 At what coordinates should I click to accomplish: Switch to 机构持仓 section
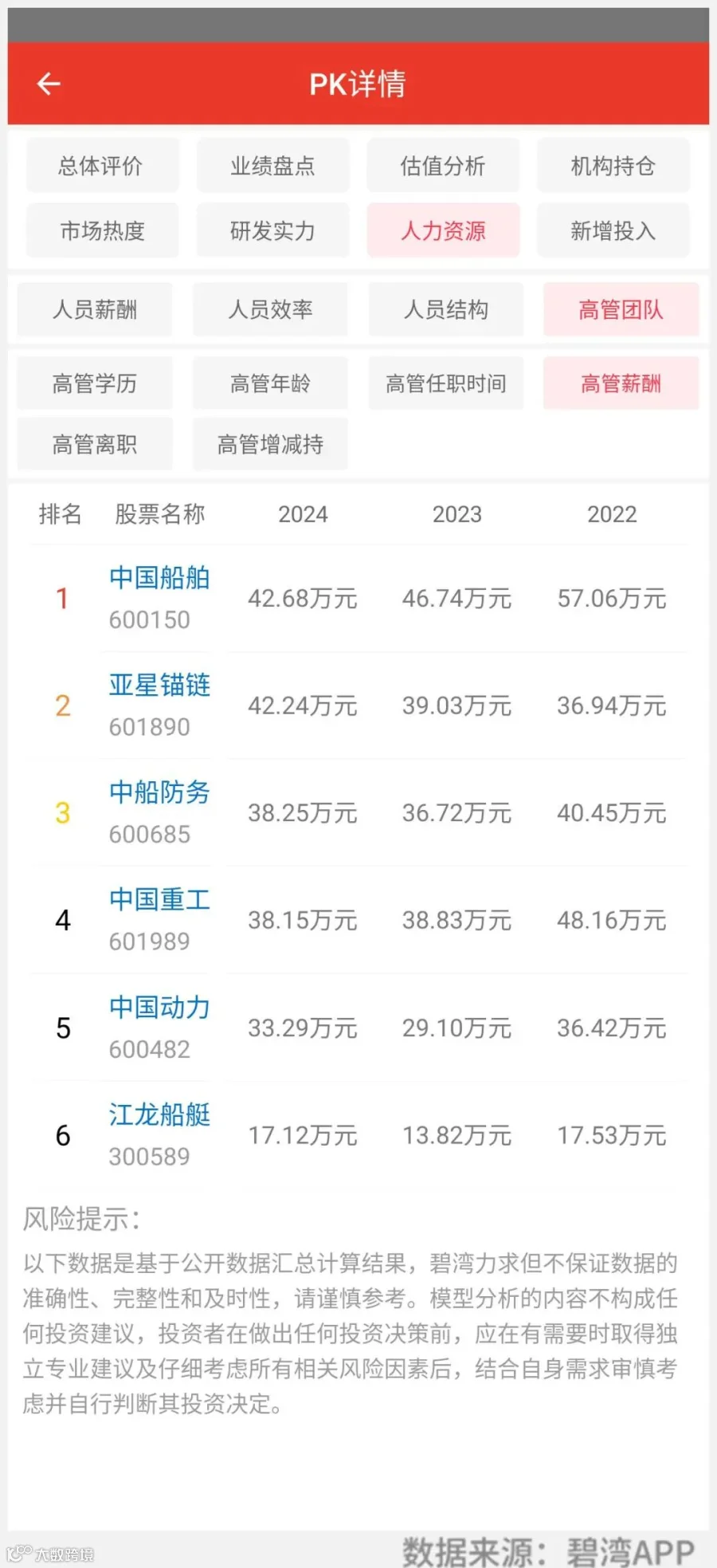(613, 165)
